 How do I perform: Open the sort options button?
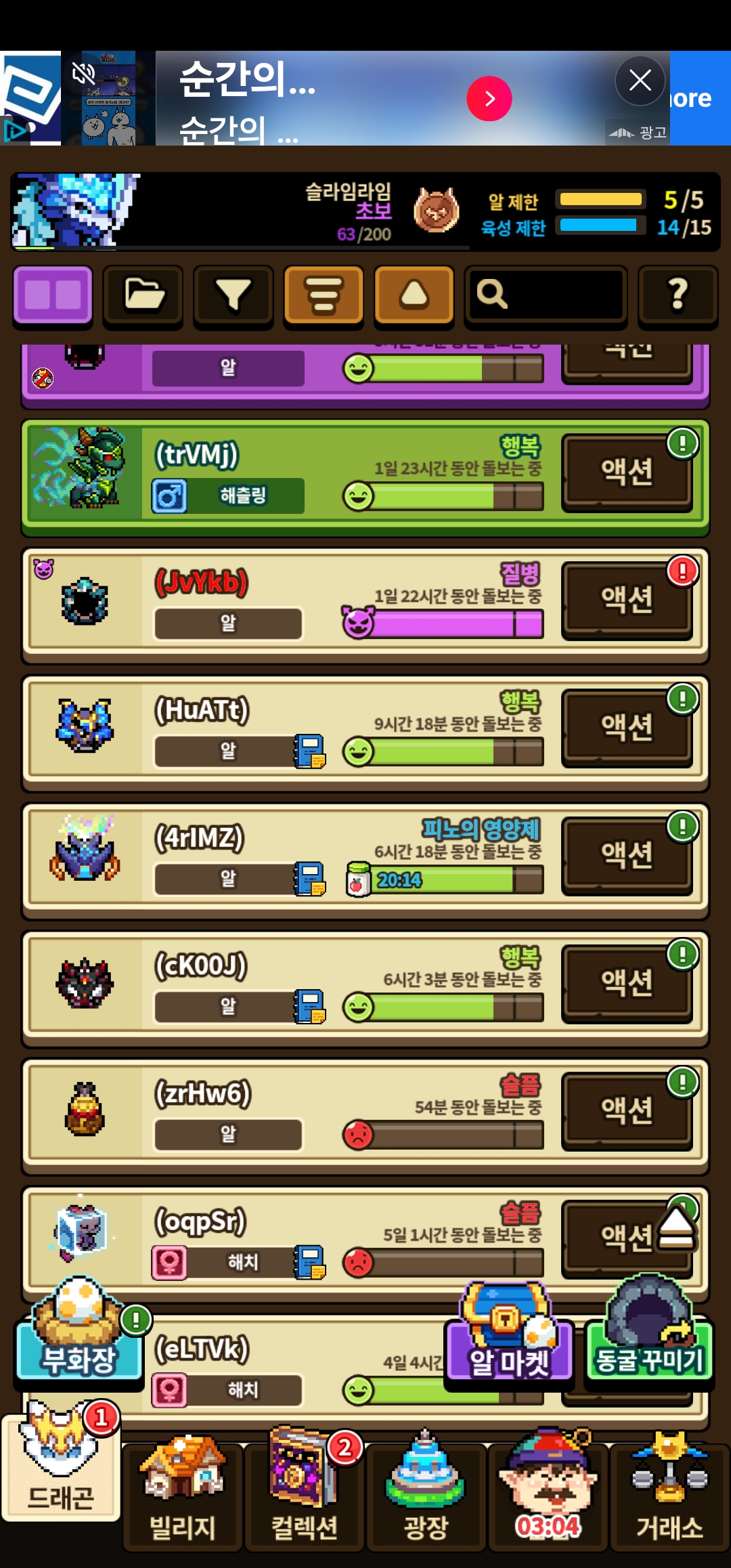(324, 295)
